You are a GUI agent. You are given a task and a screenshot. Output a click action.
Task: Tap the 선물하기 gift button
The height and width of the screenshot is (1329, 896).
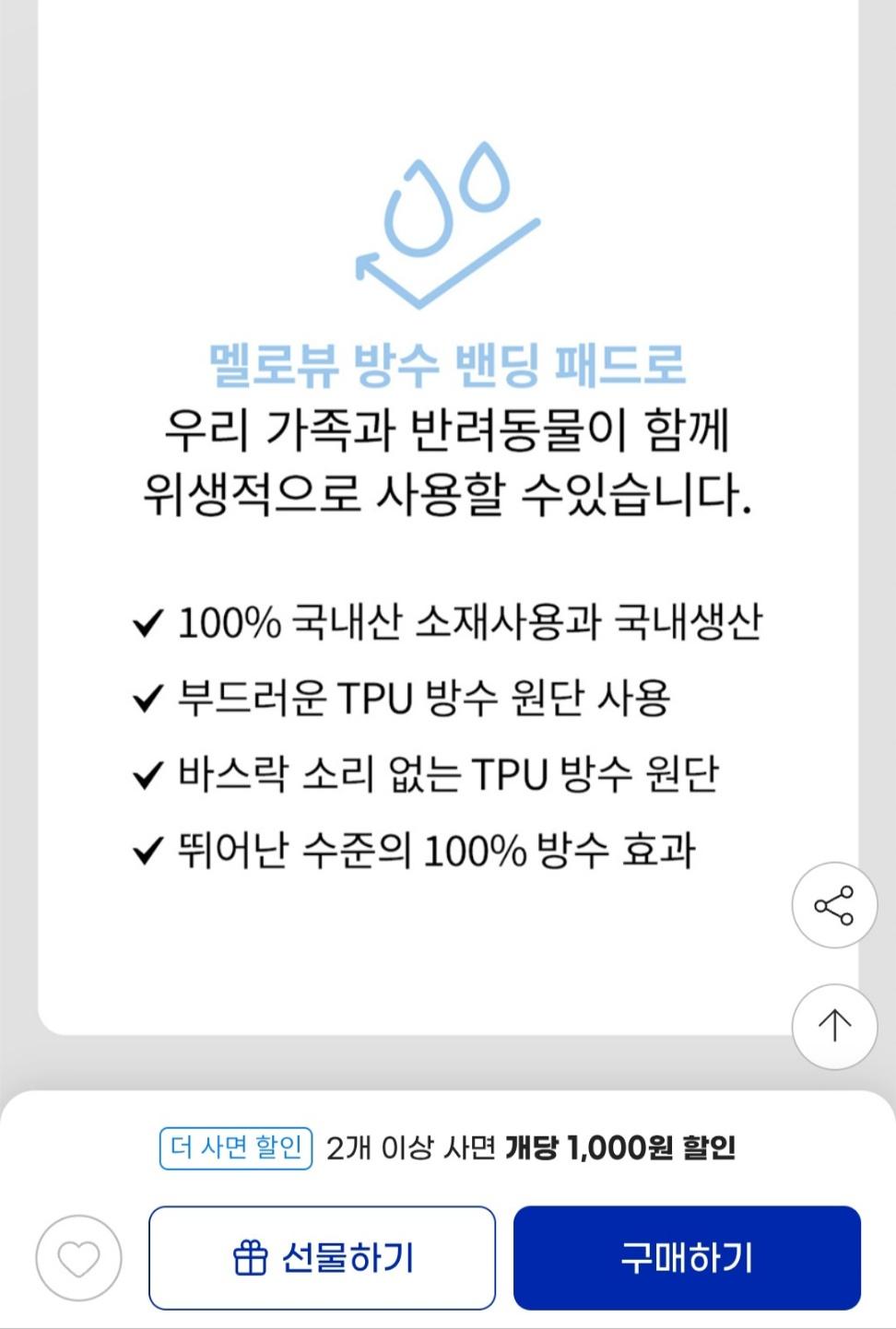pos(322,1258)
